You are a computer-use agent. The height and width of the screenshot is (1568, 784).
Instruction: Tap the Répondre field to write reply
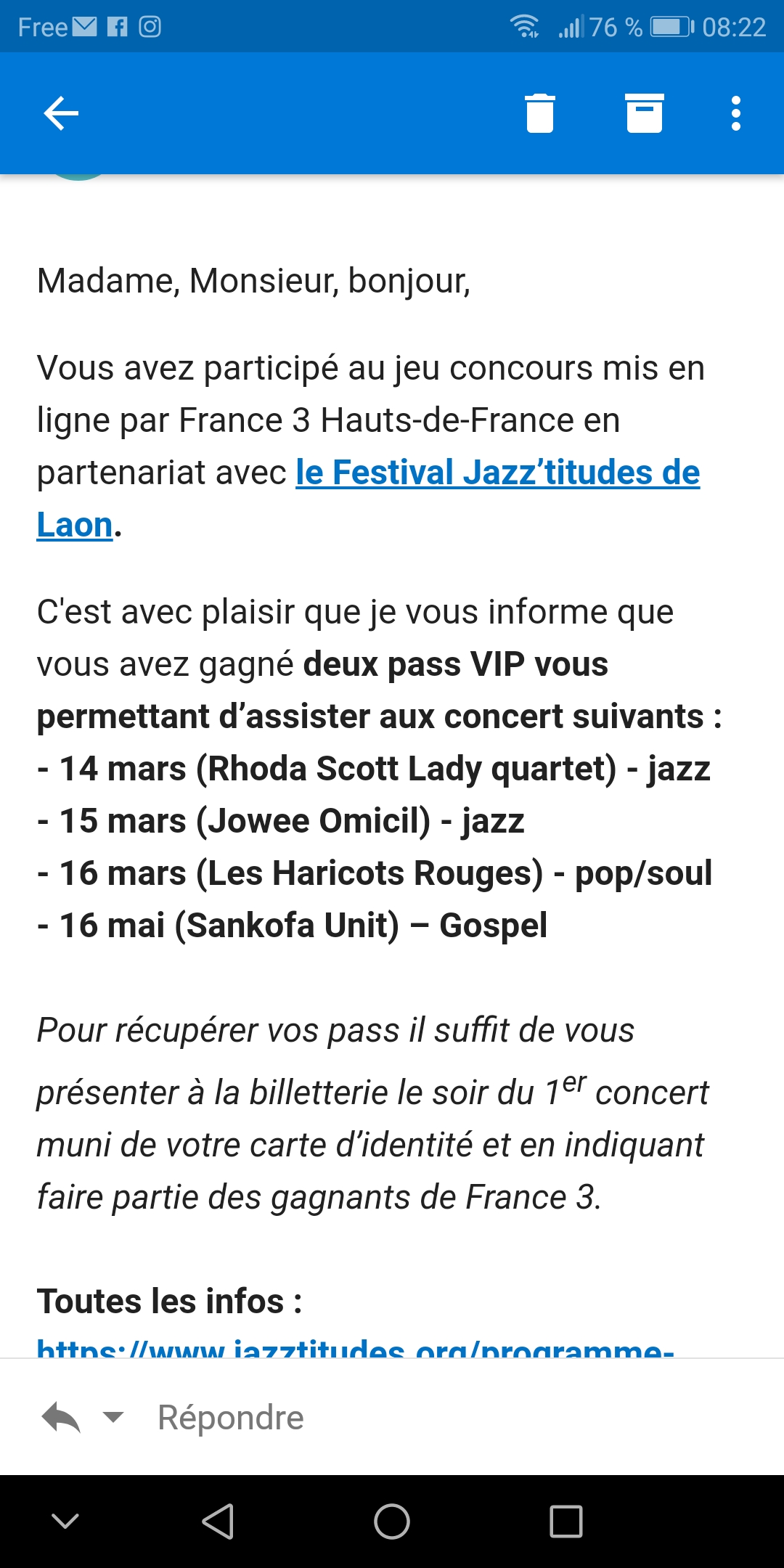pyautogui.click(x=231, y=1417)
